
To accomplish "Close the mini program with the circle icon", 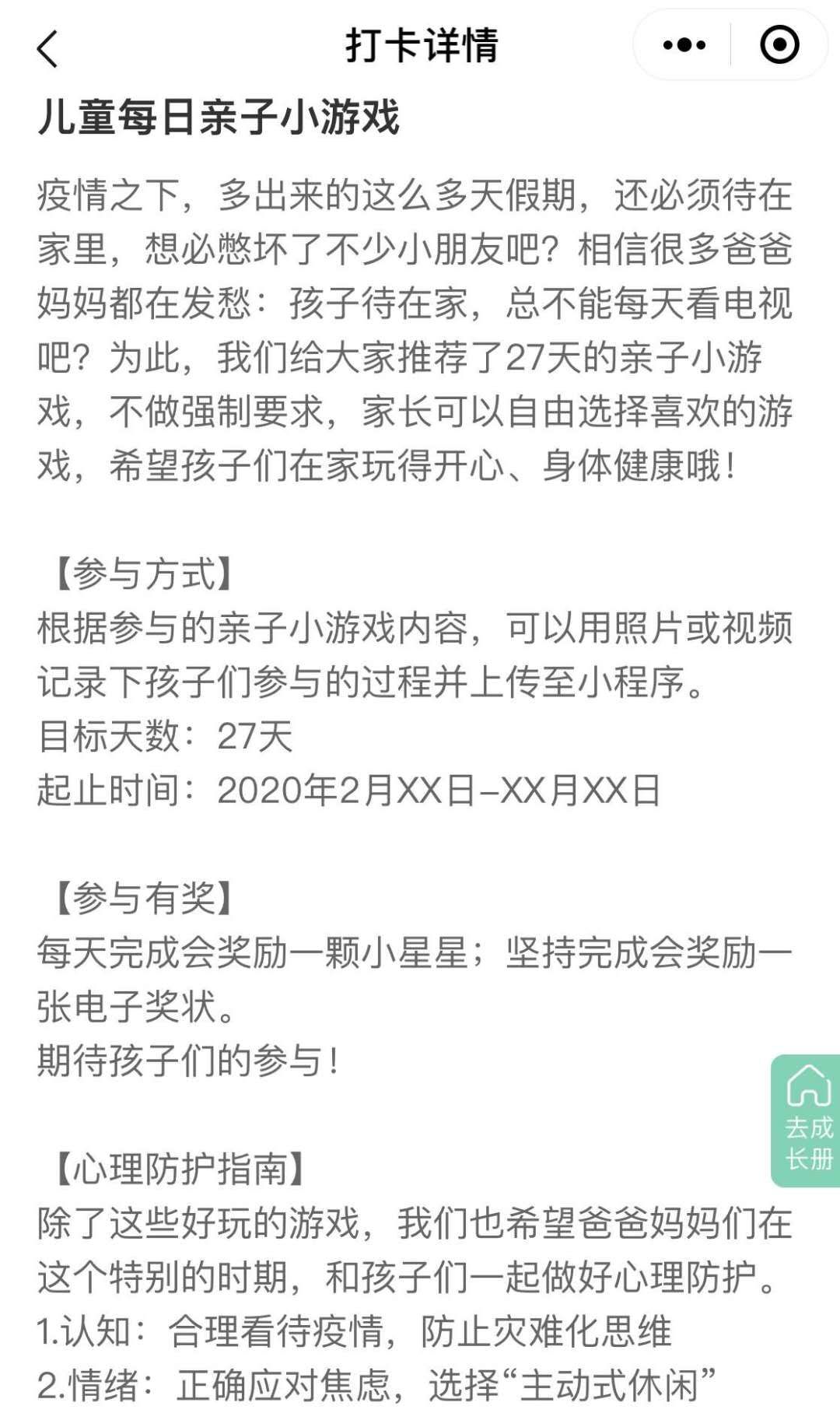I will [779, 45].
